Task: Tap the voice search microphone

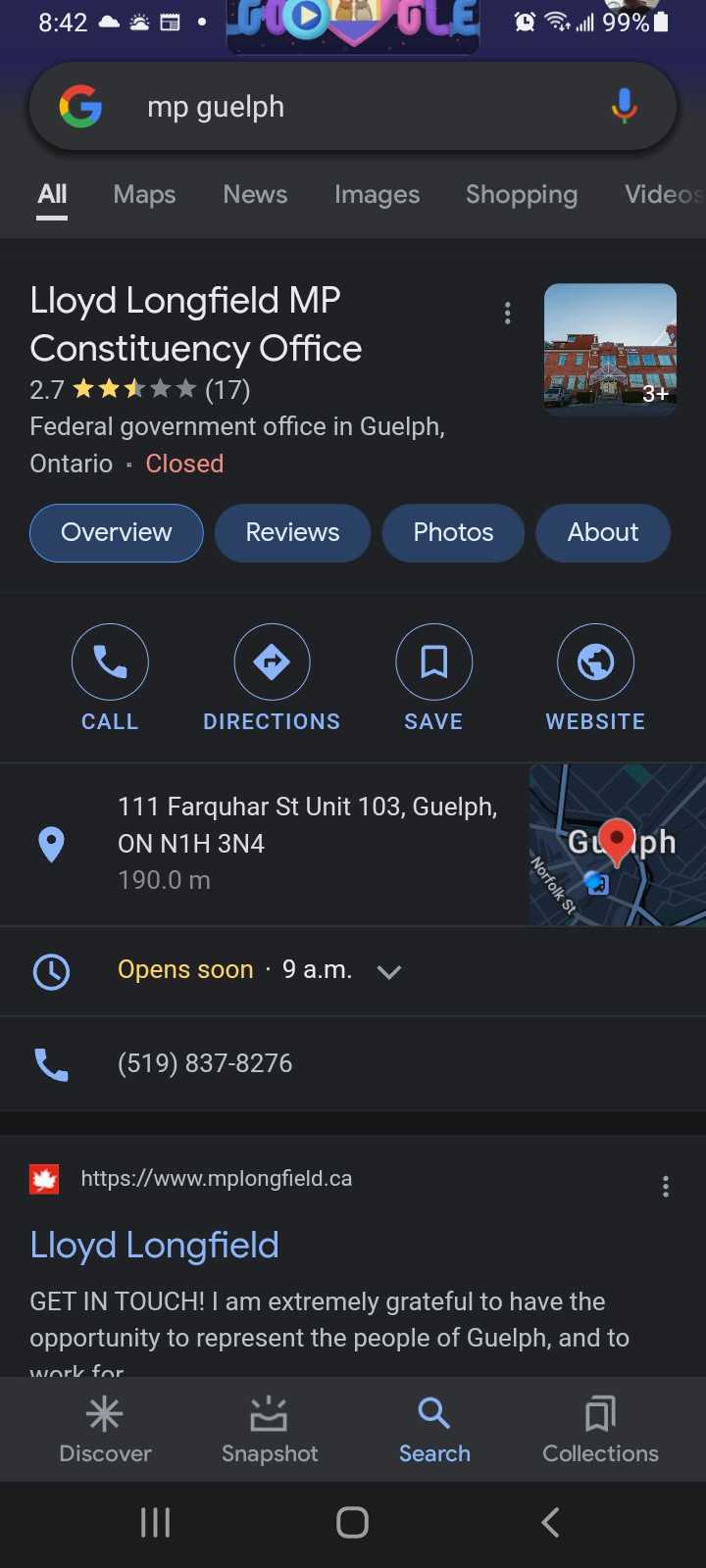Action: click(624, 106)
